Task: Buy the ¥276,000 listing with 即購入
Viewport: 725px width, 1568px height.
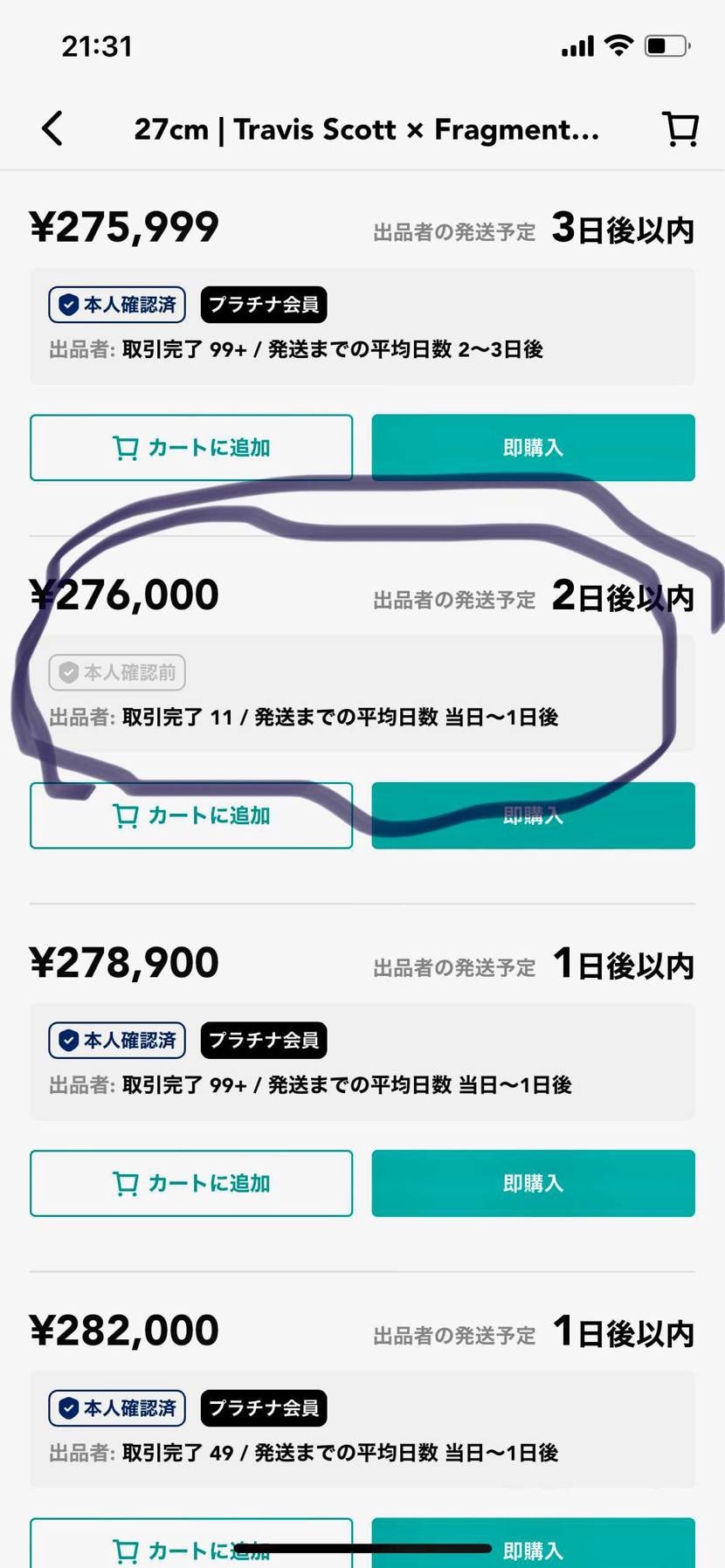Action: point(533,815)
